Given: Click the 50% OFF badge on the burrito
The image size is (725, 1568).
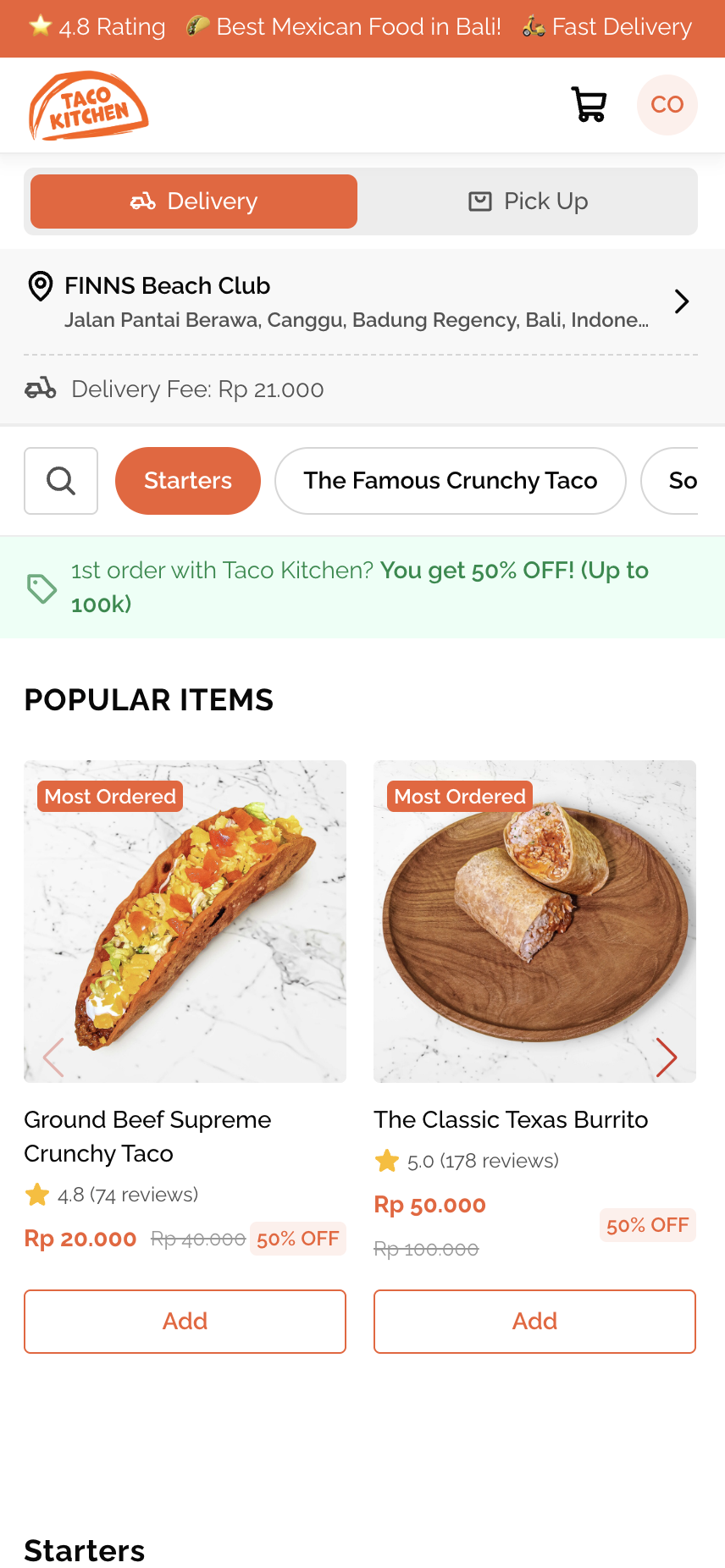Looking at the screenshot, I should (x=647, y=1225).
